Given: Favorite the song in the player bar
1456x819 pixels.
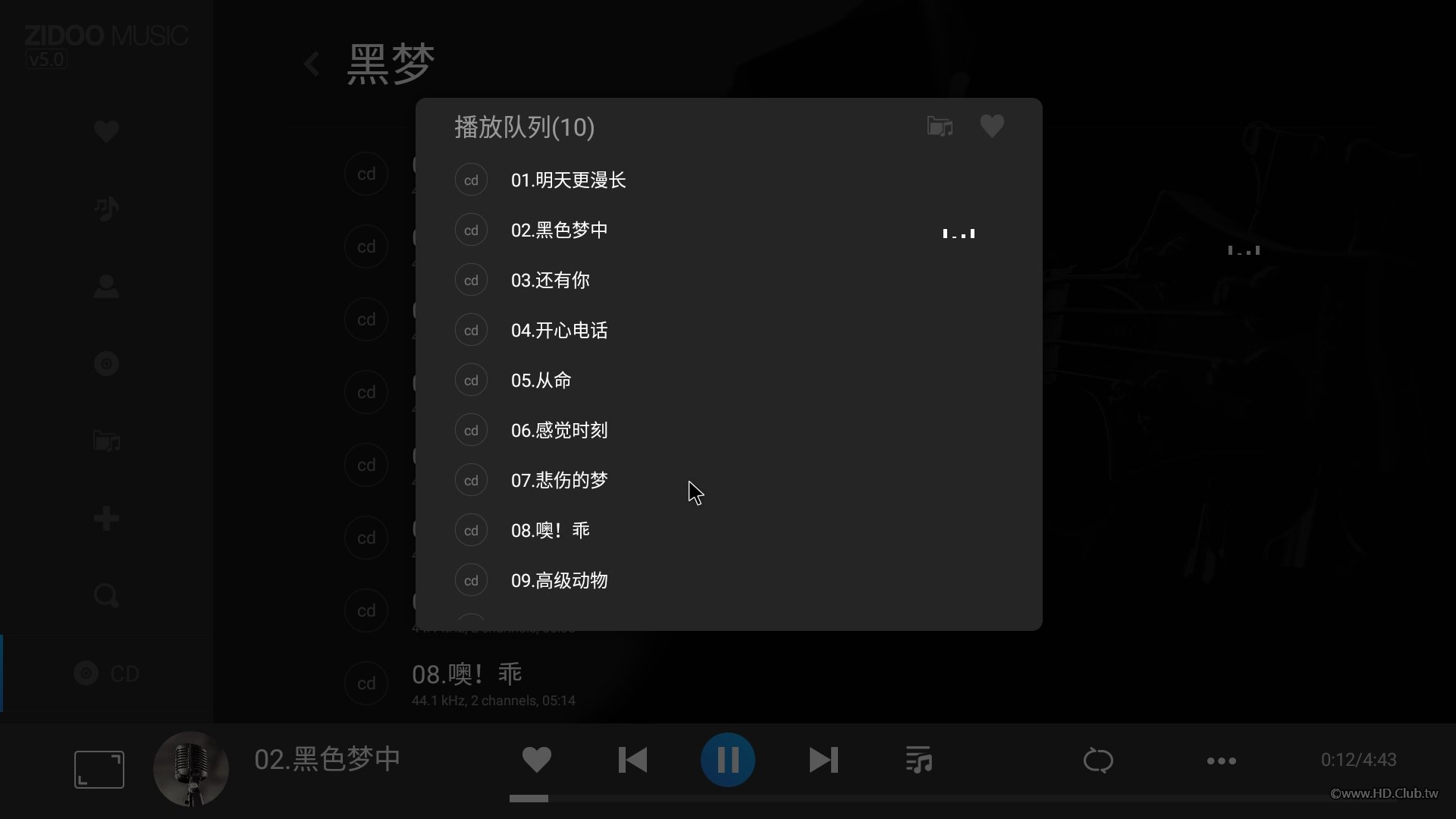Looking at the screenshot, I should click(536, 760).
